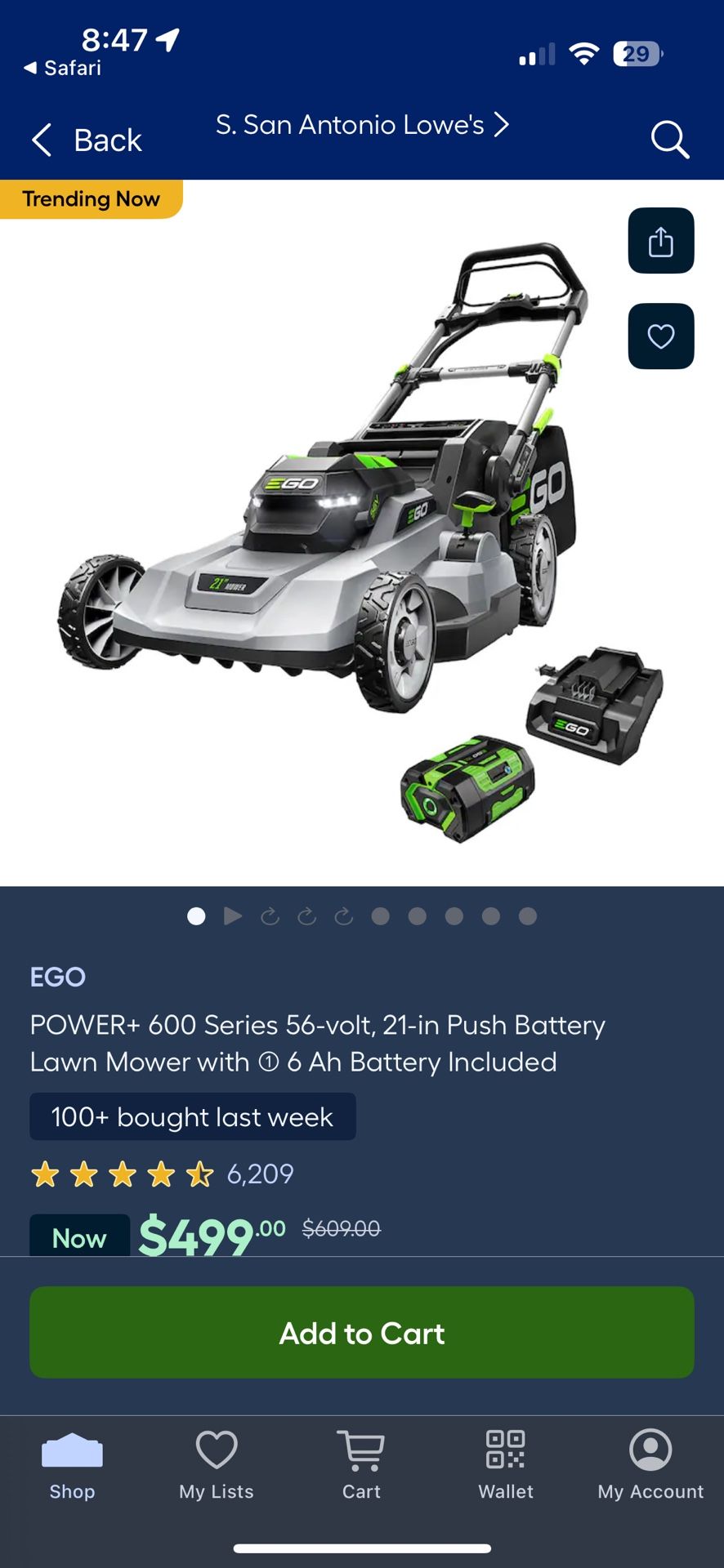Open the search function
724x1568 pixels.
tap(670, 140)
